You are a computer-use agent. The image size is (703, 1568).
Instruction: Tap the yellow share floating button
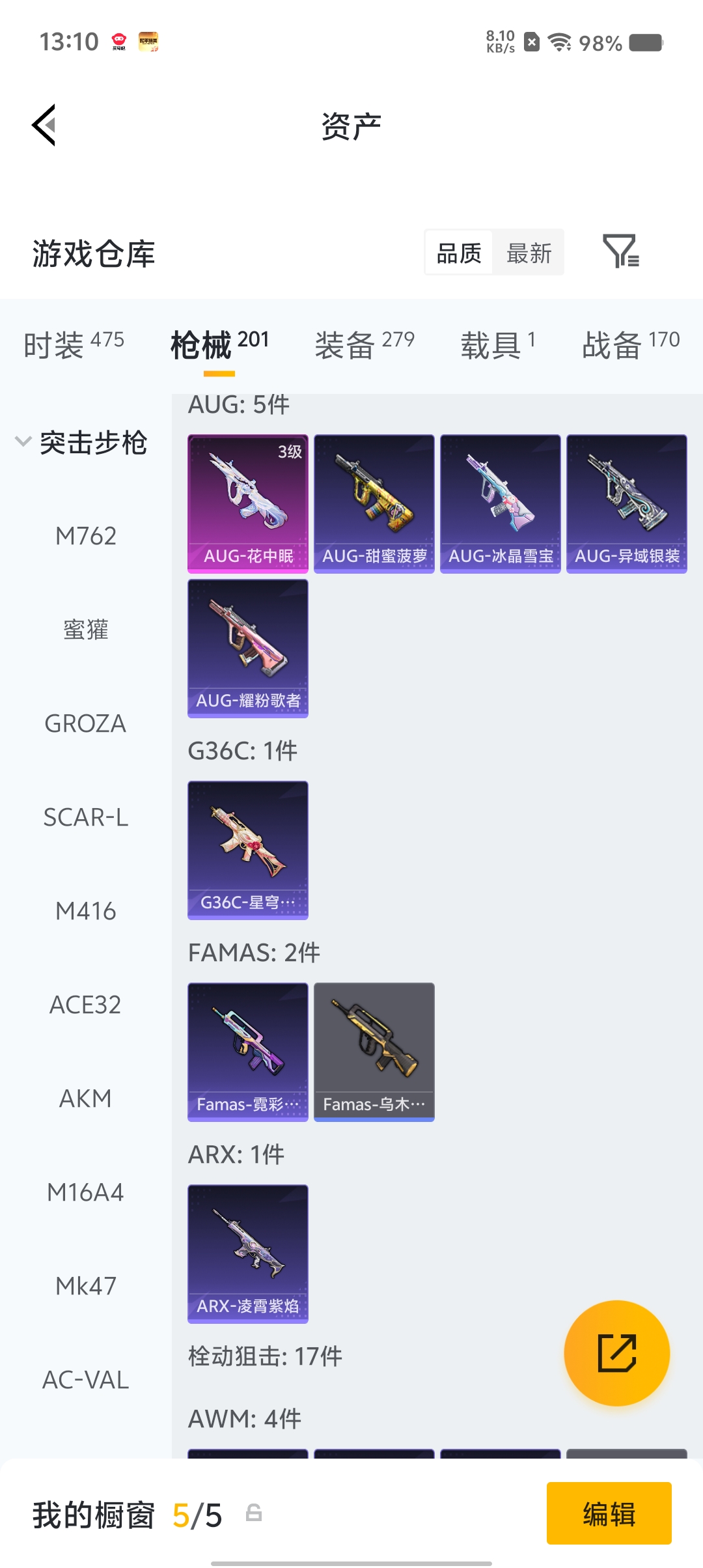click(x=616, y=1353)
